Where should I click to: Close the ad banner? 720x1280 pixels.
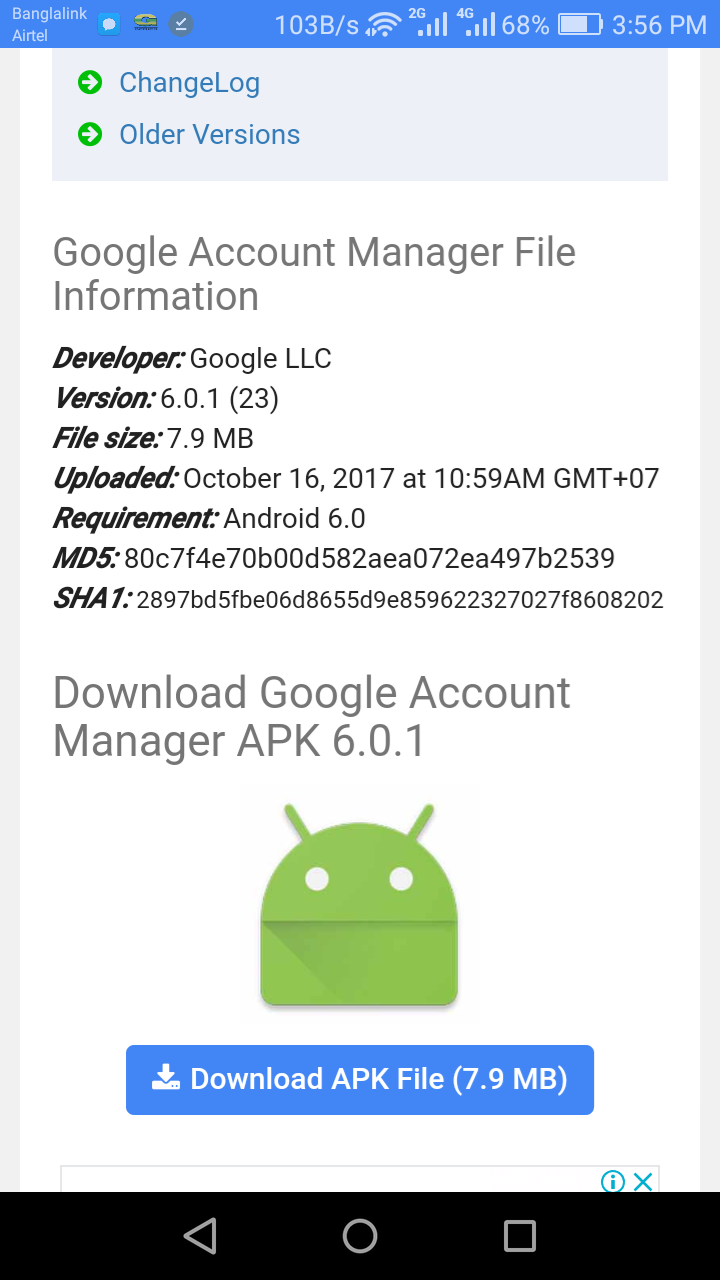tap(643, 1182)
